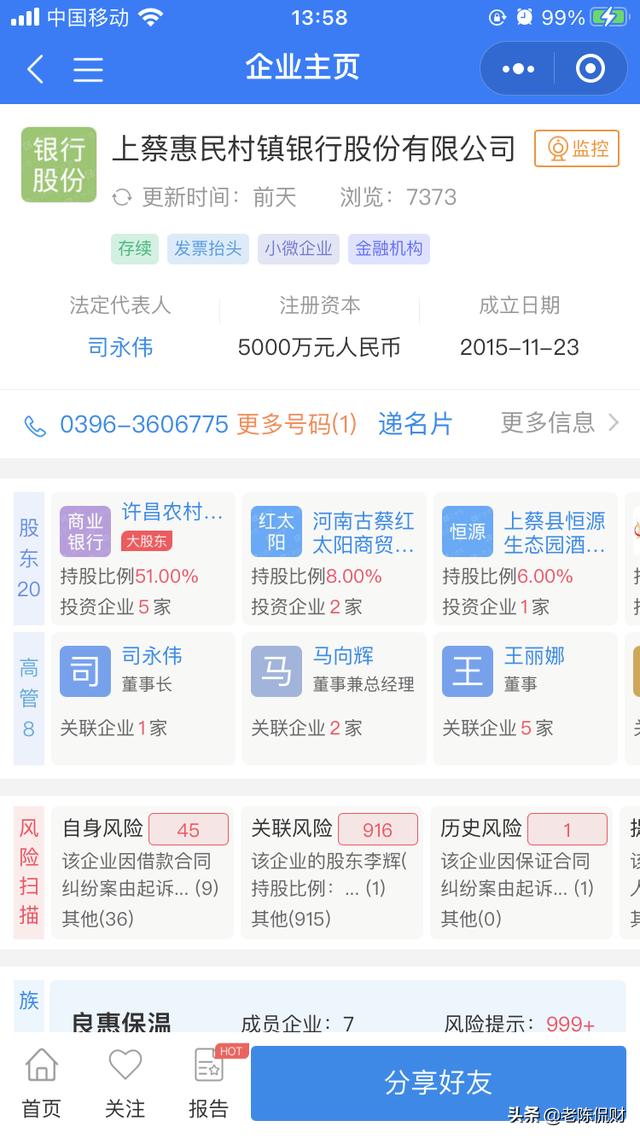Image resolution: width=640 pixels, height=1138 pixels.
Task: Tap the 监控 monitor button
Action: tap(577, 149)
